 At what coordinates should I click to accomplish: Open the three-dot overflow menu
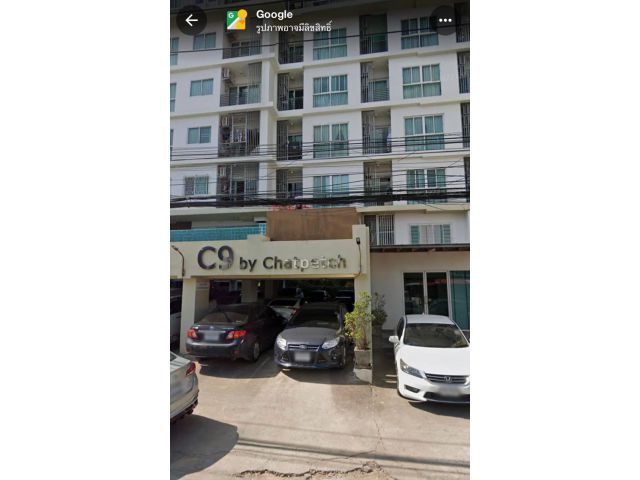445,20
